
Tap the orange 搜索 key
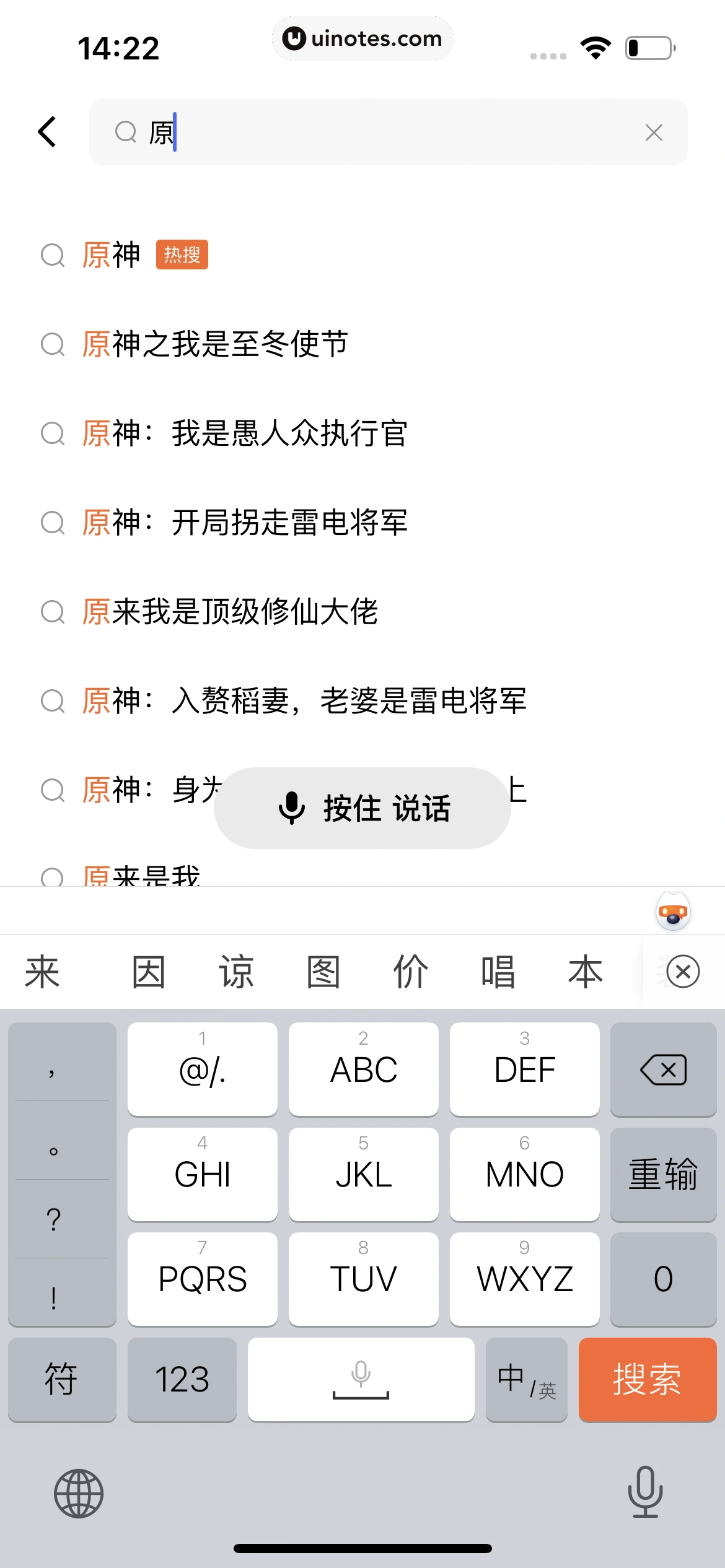coord(647,1379)
